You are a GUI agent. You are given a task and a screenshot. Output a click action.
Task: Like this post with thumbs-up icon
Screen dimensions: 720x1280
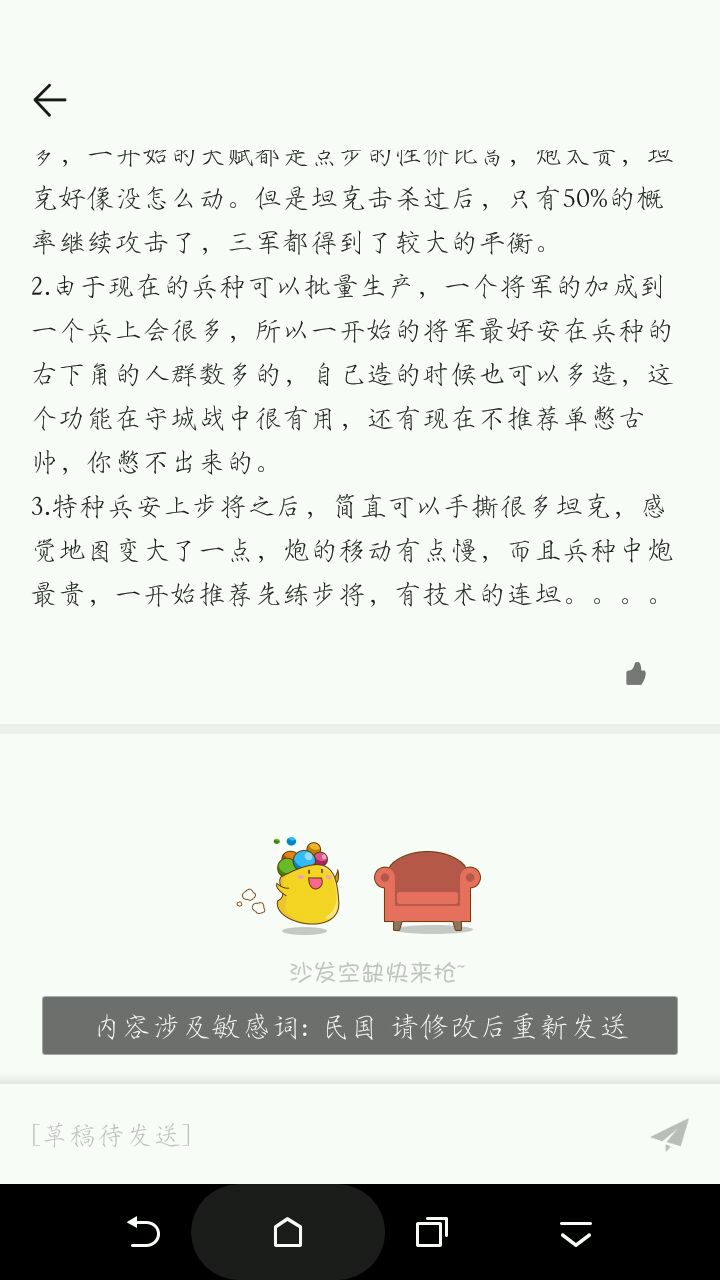(x=635, y=674)
